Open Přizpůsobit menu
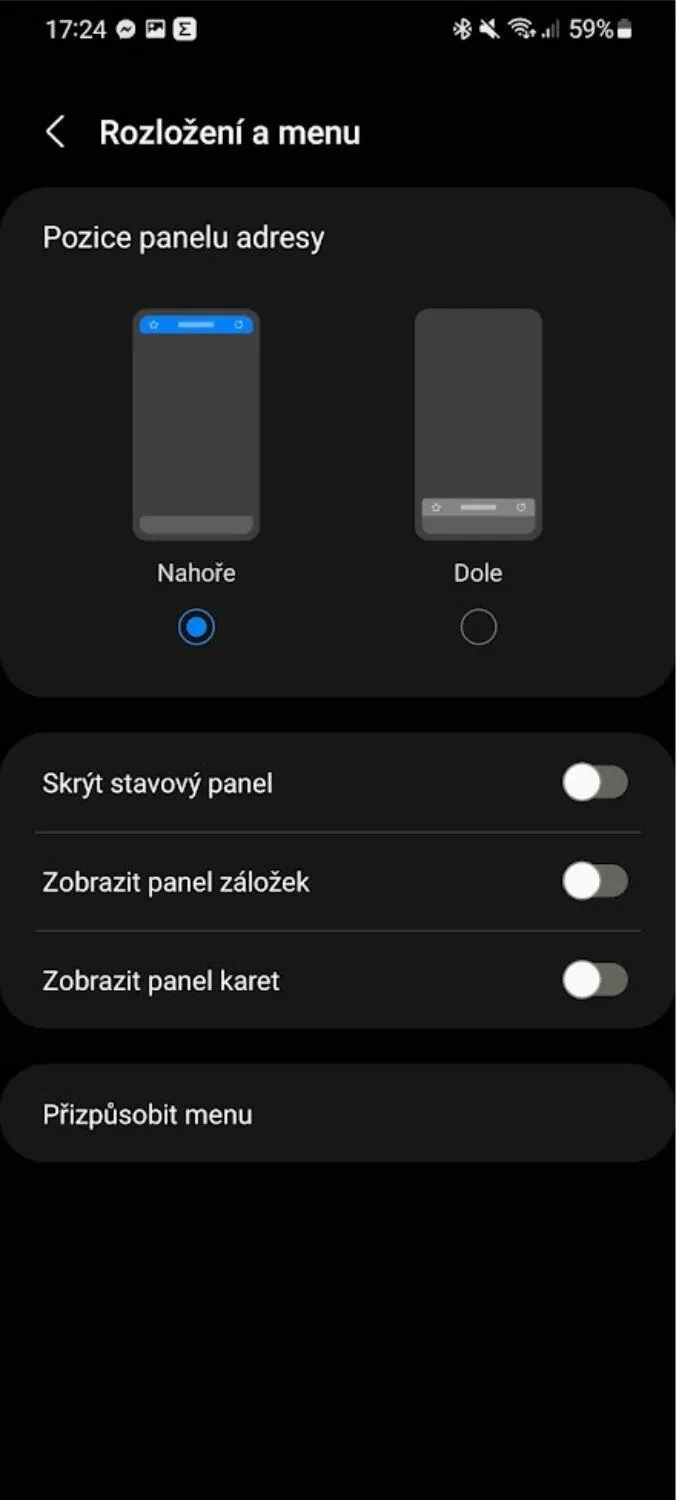 (338, 1114)
